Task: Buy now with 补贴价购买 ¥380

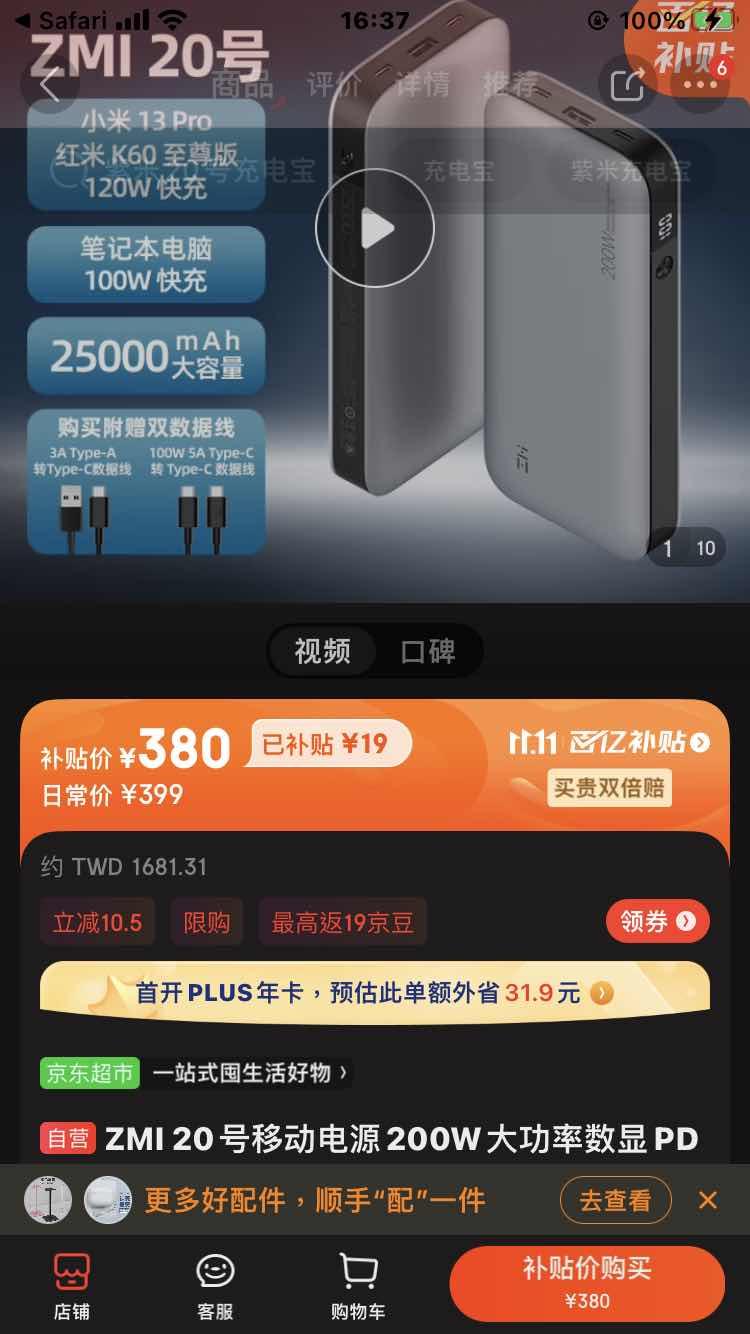Action: click(587, 1284)
